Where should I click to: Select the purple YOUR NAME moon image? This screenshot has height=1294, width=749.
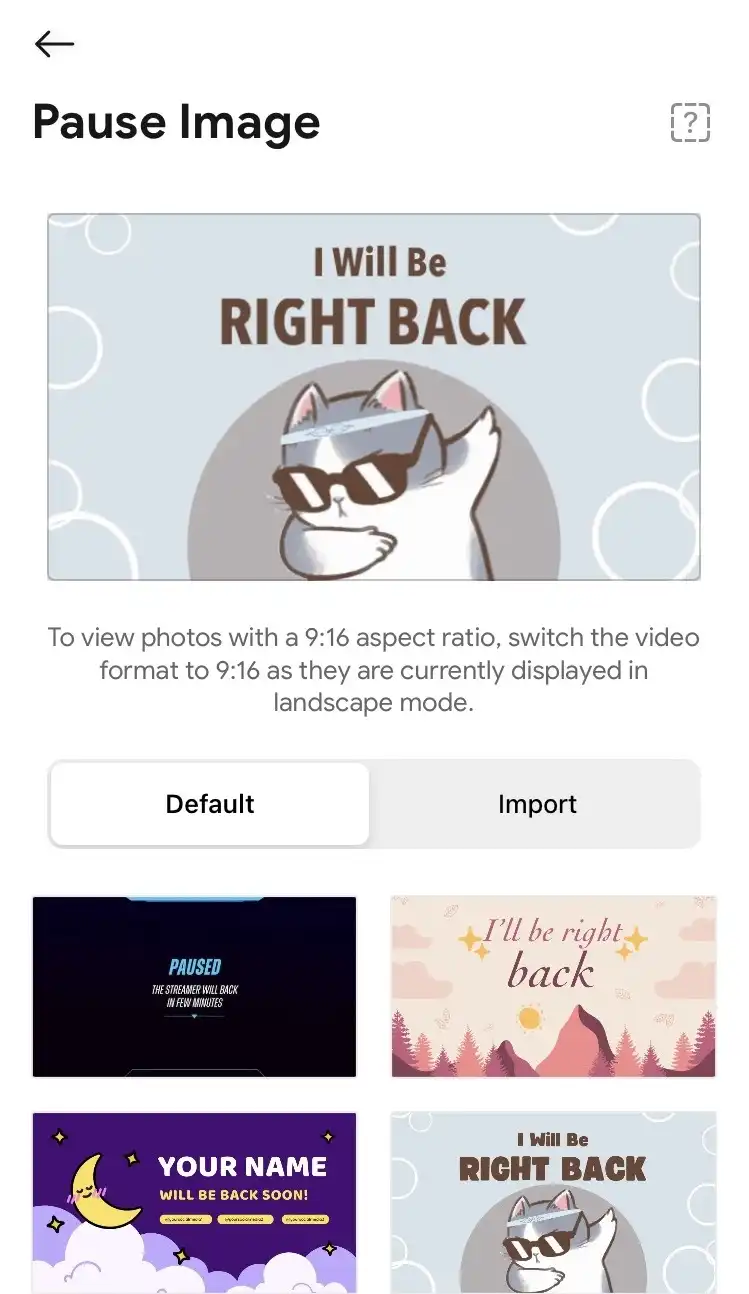coord(194,1202)
